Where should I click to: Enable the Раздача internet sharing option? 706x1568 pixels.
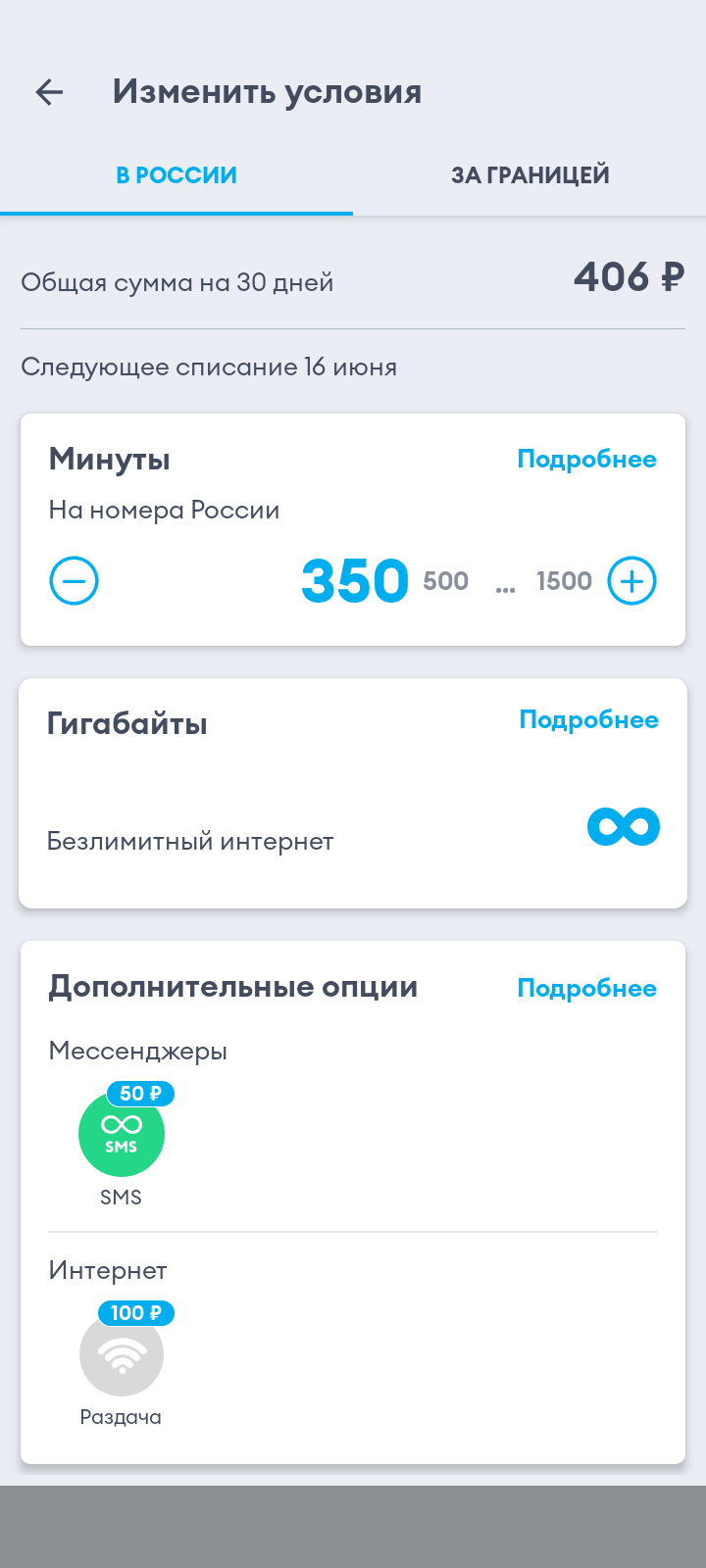[122, 1353]
